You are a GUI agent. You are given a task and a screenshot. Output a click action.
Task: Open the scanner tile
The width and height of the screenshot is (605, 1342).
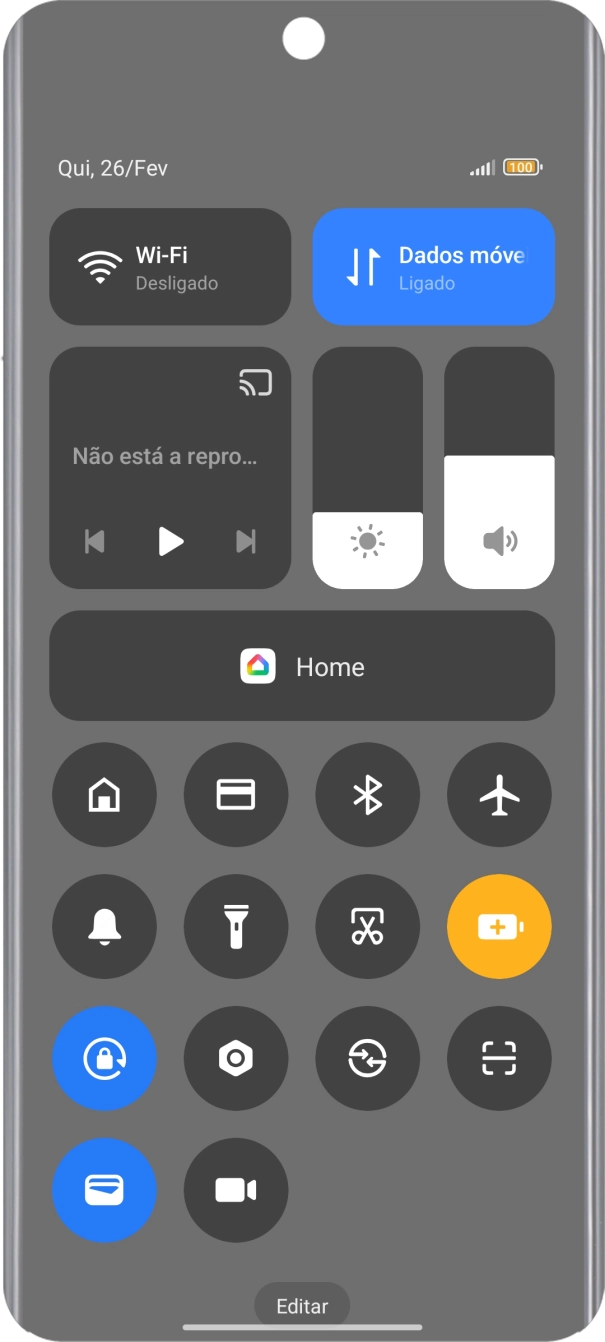click(x=499, y=1058)
